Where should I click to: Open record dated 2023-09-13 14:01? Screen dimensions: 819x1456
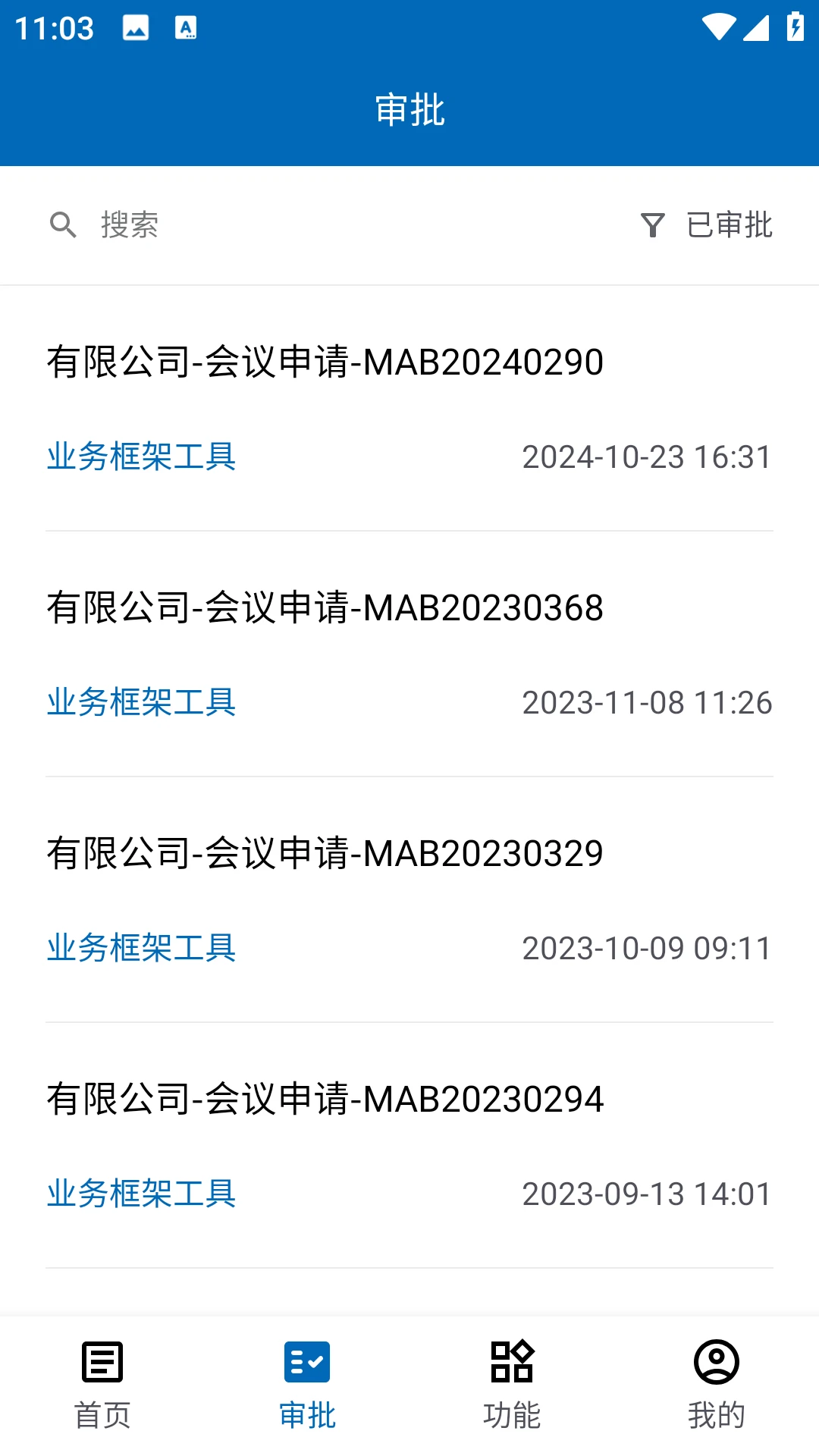(x=646, y=1194)
